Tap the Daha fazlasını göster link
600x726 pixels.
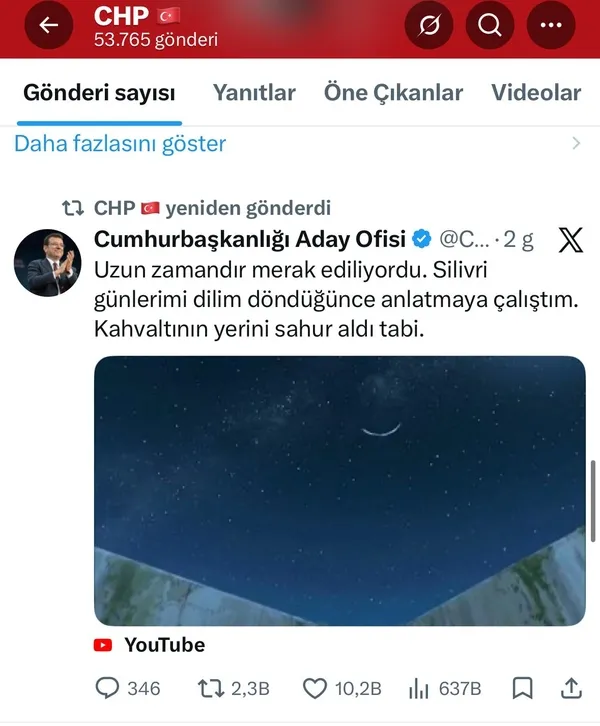pos(120,143)
